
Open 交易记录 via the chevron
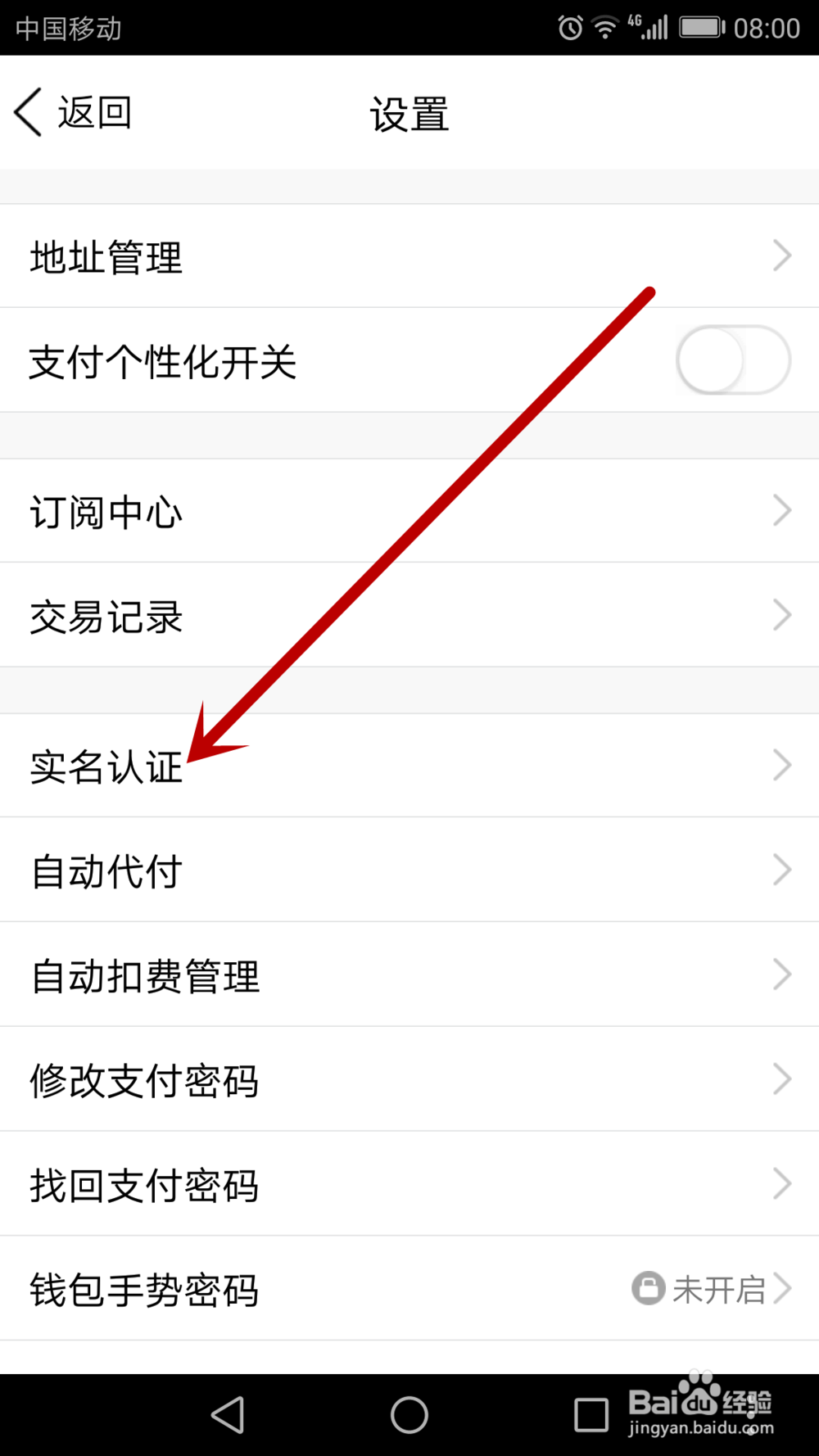pyautogui.click(x=781, y=614)
